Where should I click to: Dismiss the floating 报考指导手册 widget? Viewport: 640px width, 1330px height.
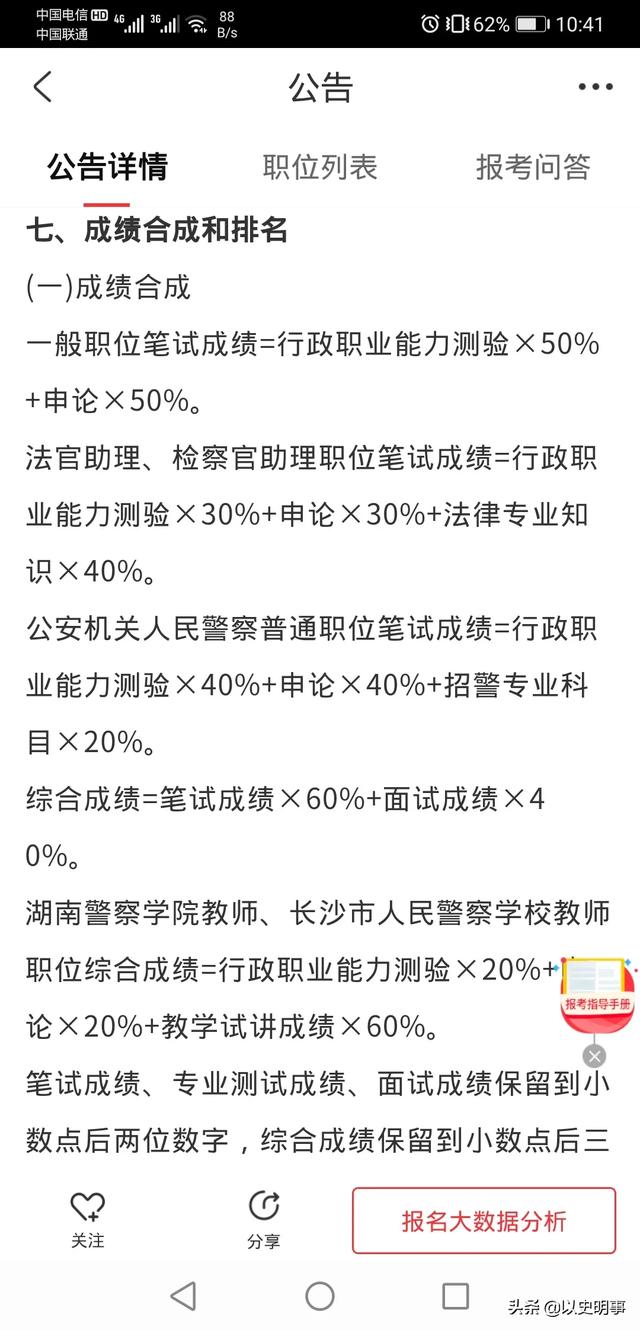coord(595,1056)
